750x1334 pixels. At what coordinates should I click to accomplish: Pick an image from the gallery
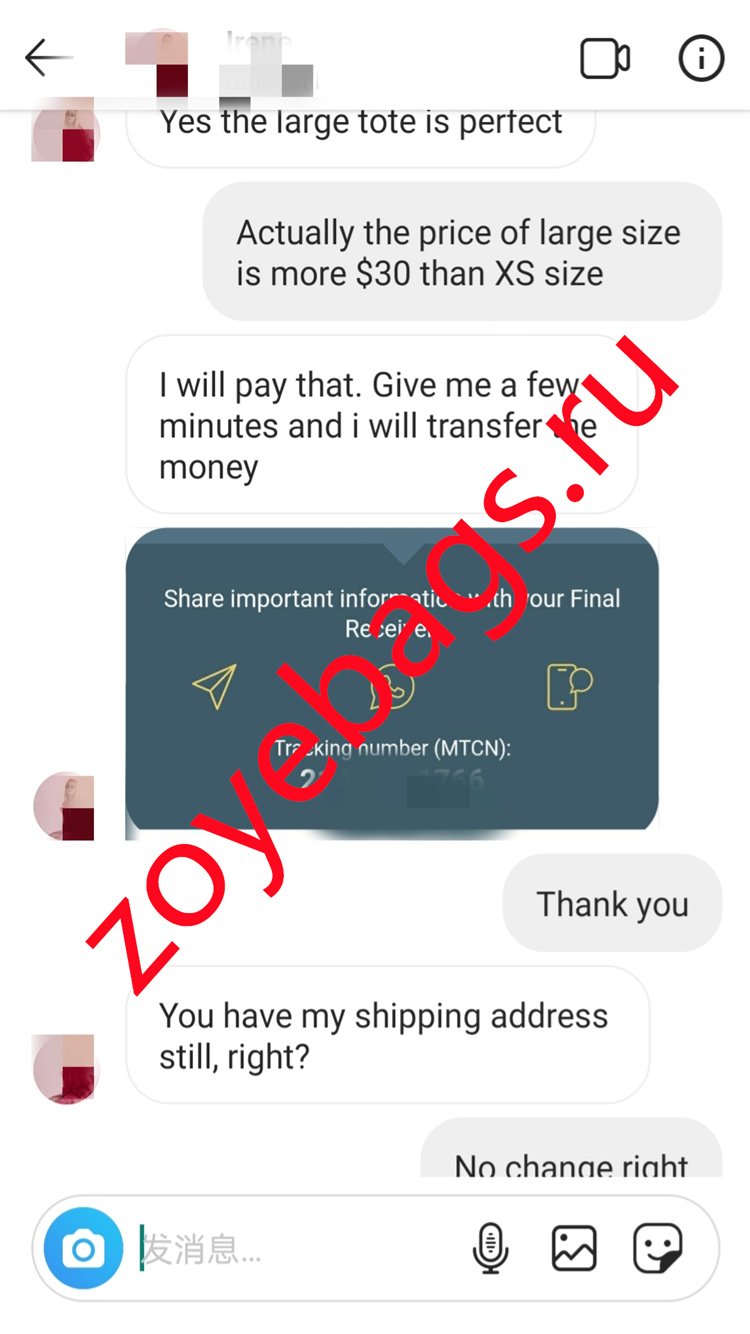[574, 1249]
